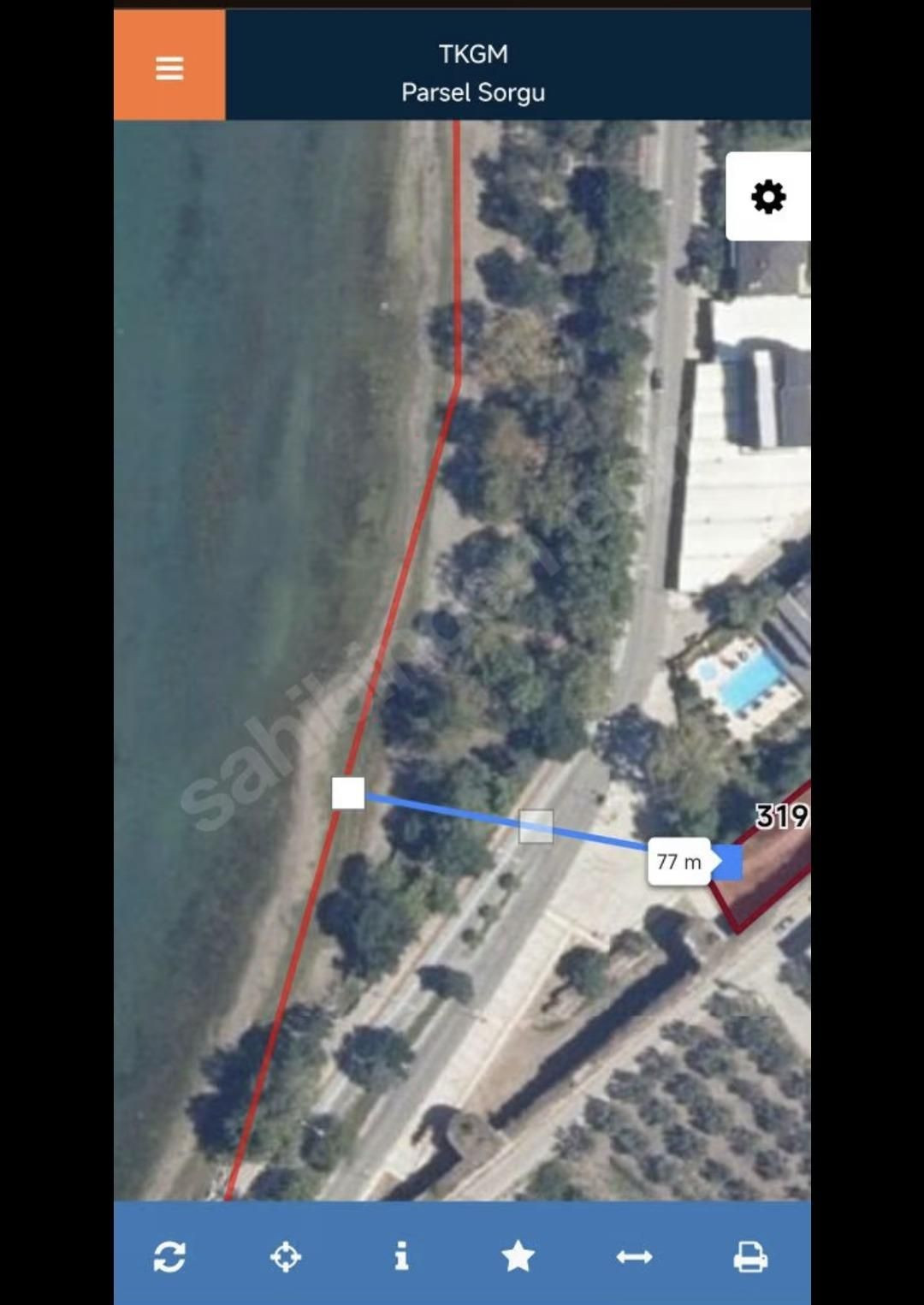Open favorites with the star icon
The width and height of the screenshot is (924, 1305).
518,1256
